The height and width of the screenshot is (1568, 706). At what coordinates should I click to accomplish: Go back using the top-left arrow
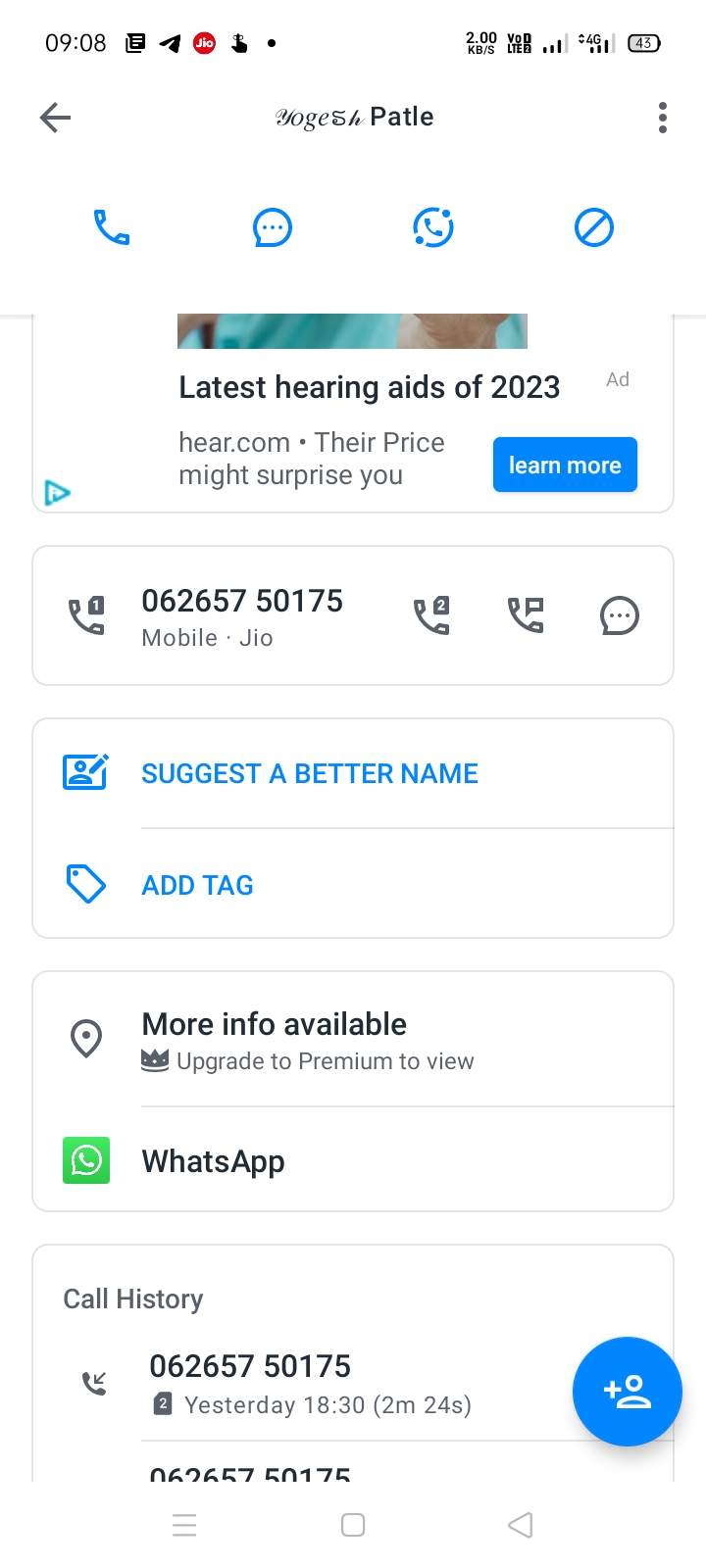click(56, 118)
